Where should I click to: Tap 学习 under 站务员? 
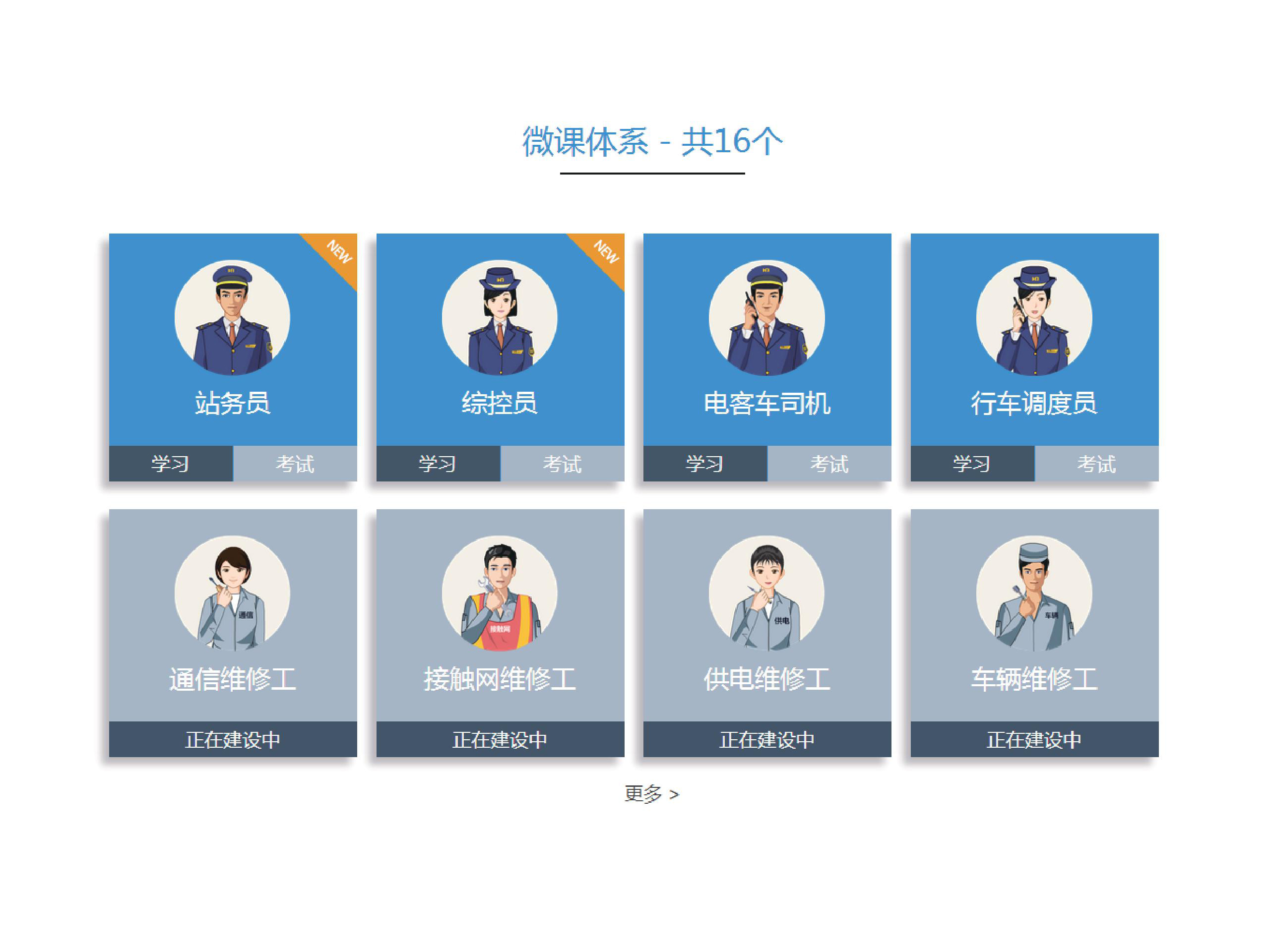point(171,463)
